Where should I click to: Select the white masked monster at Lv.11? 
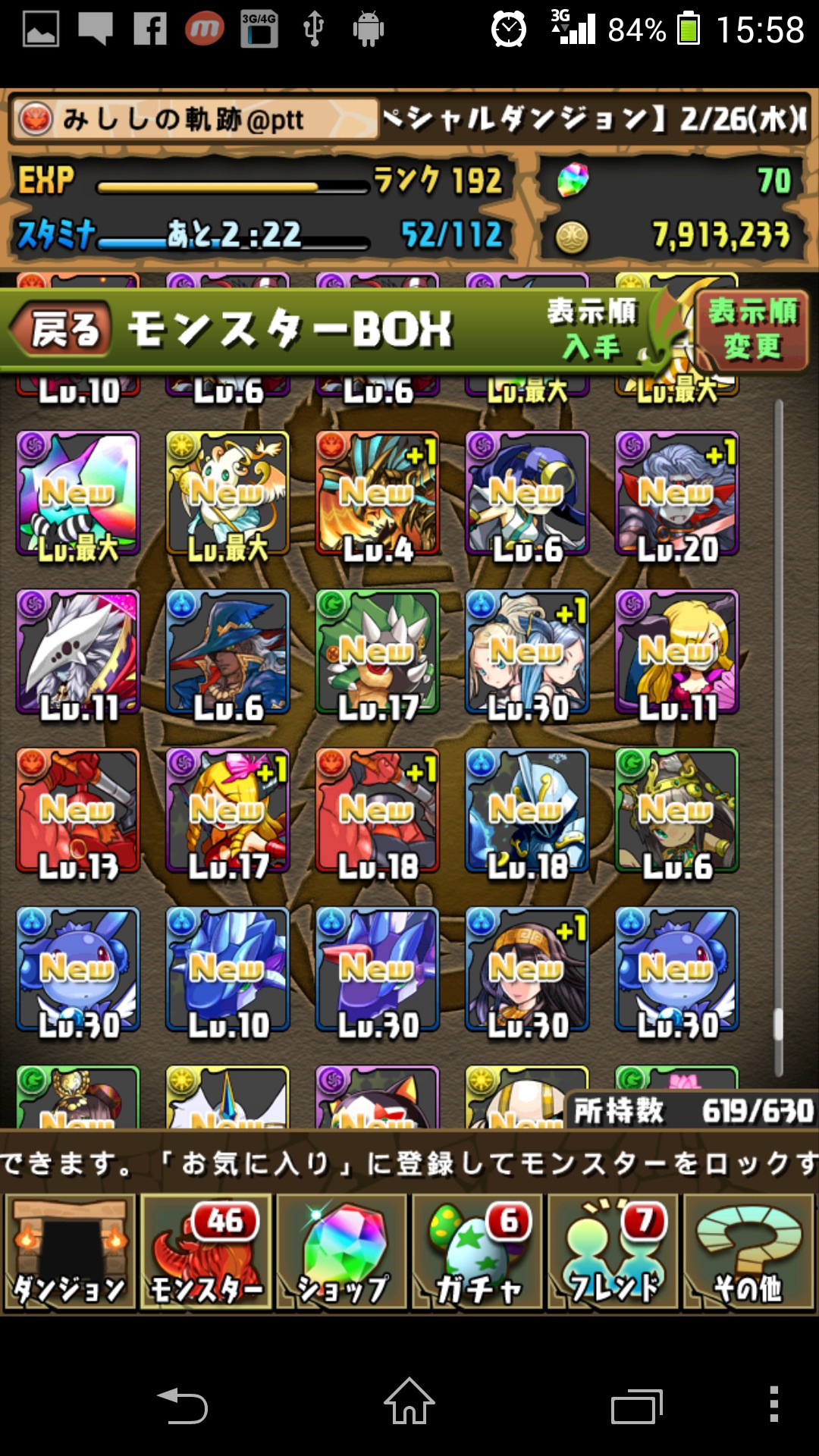(78, 652)
